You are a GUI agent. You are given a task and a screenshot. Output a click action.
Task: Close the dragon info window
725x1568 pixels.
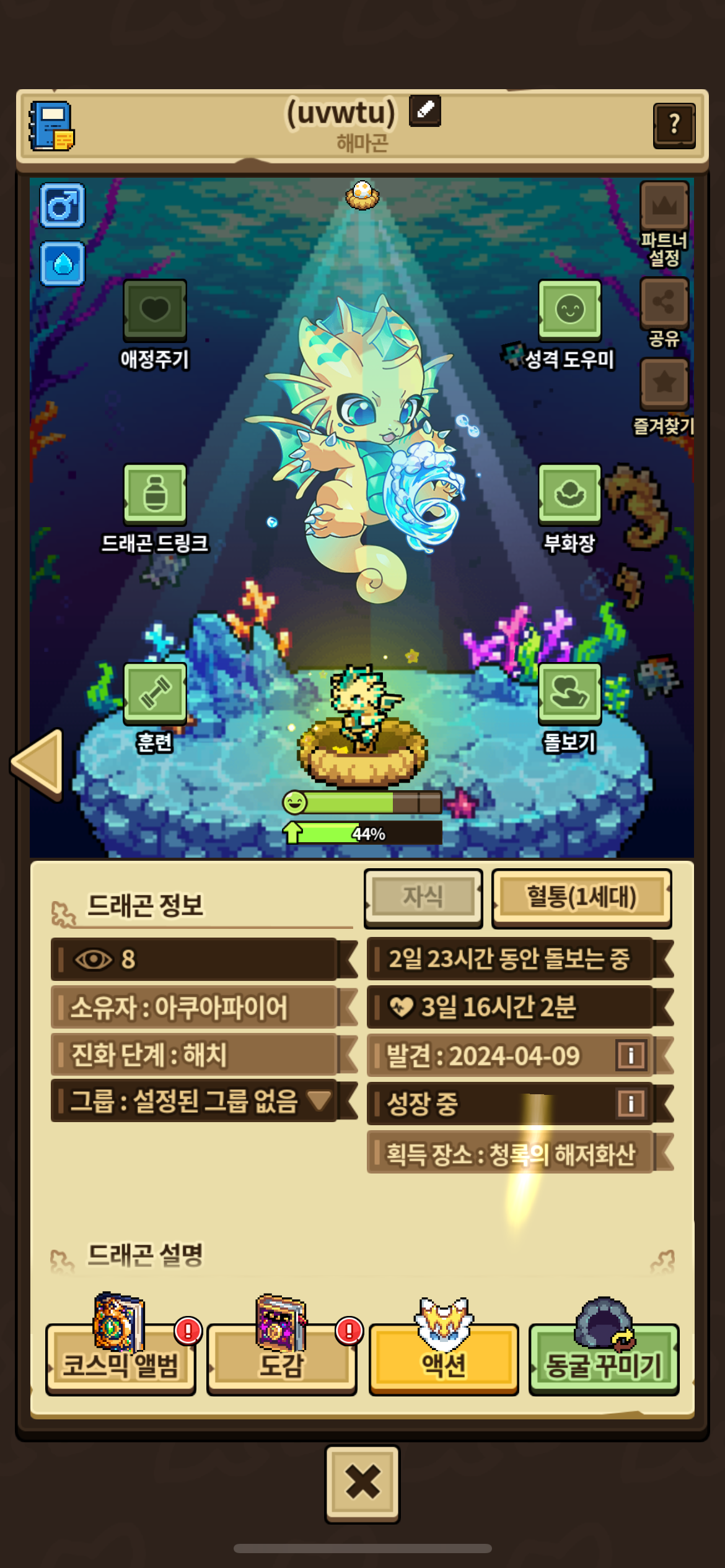(x=362, y=1483)
